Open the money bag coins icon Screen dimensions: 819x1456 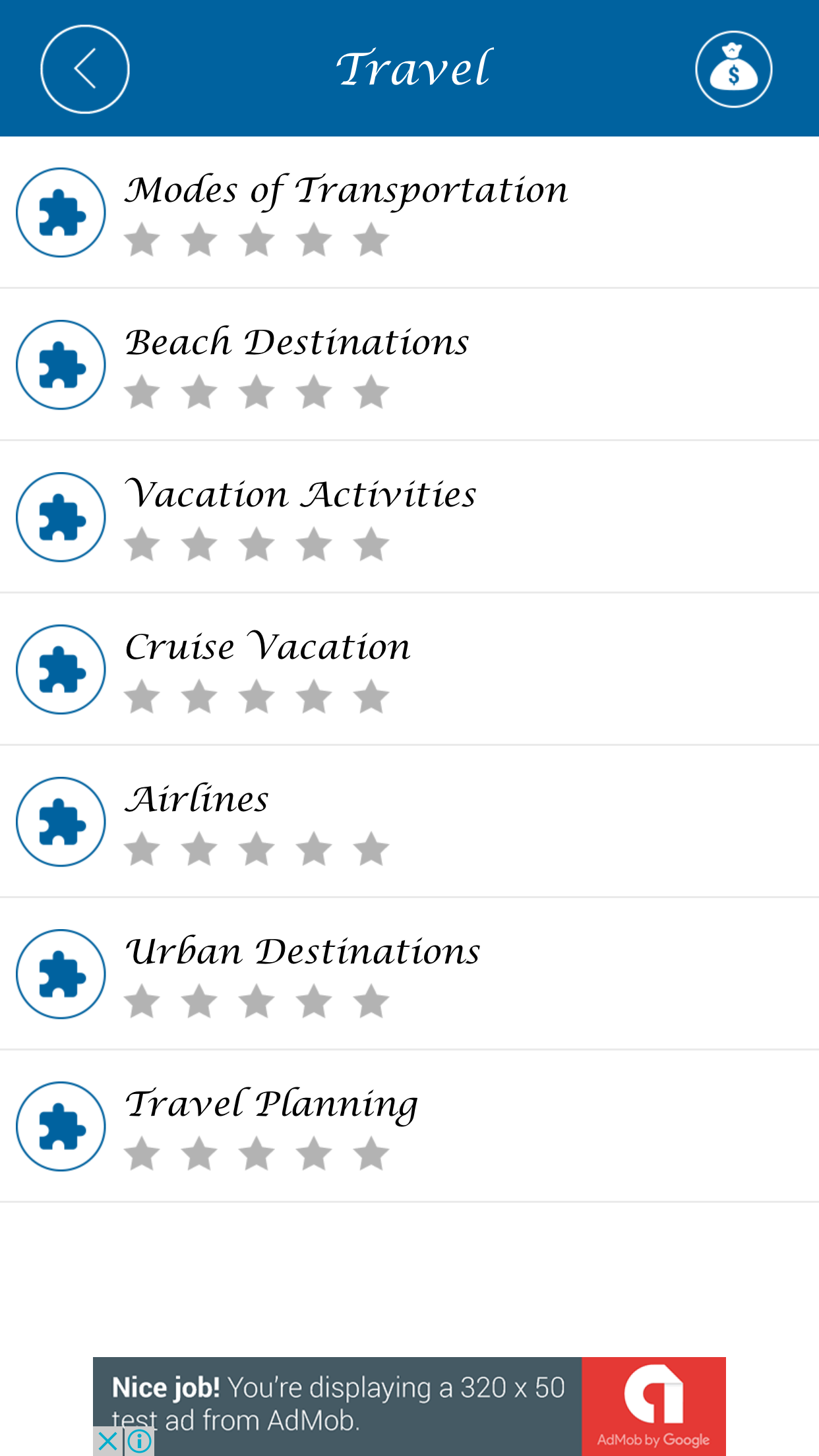pyautogui.click(x=733, y=69)
